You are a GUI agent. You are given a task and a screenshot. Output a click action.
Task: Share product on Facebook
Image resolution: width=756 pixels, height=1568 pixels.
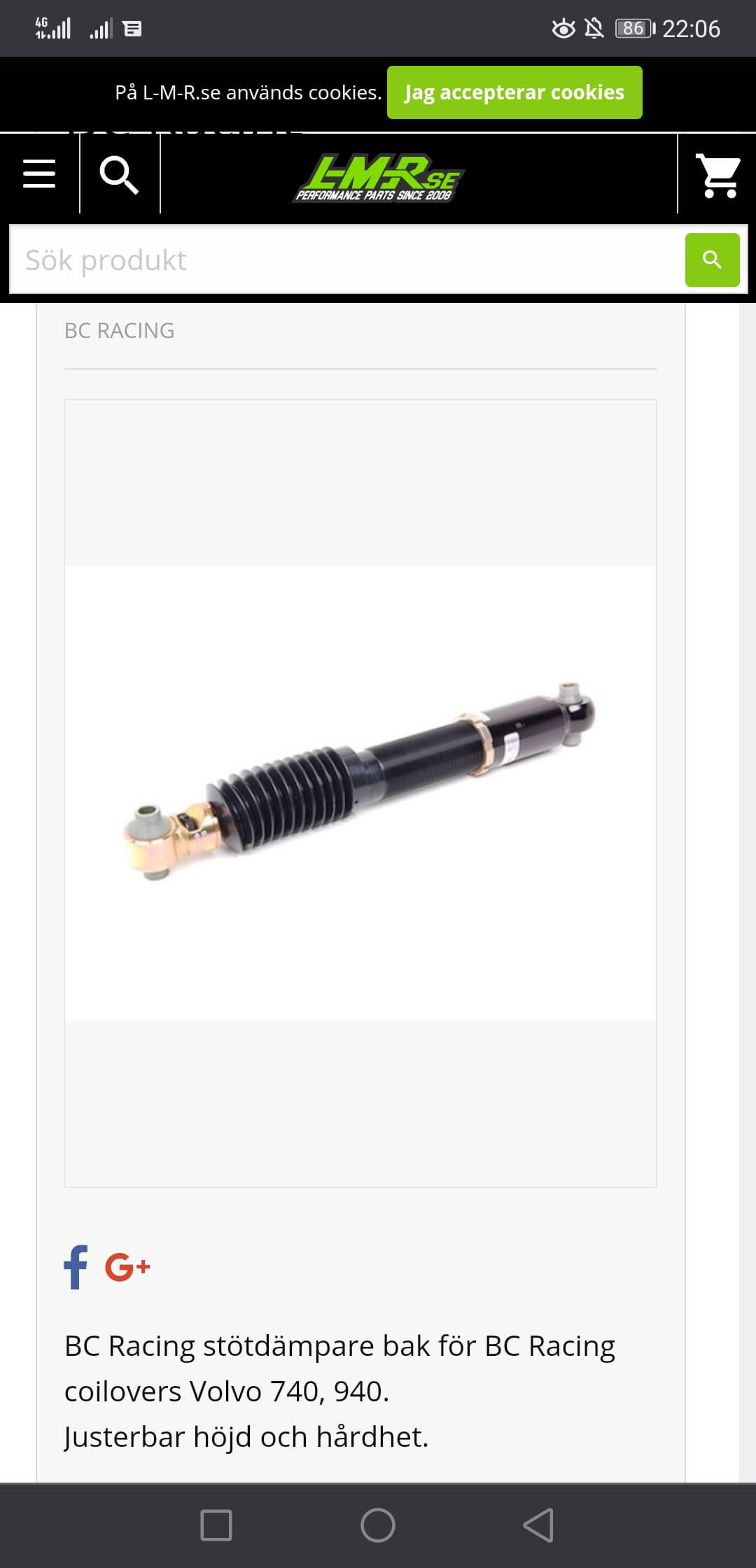click(x=76, y=1267)
